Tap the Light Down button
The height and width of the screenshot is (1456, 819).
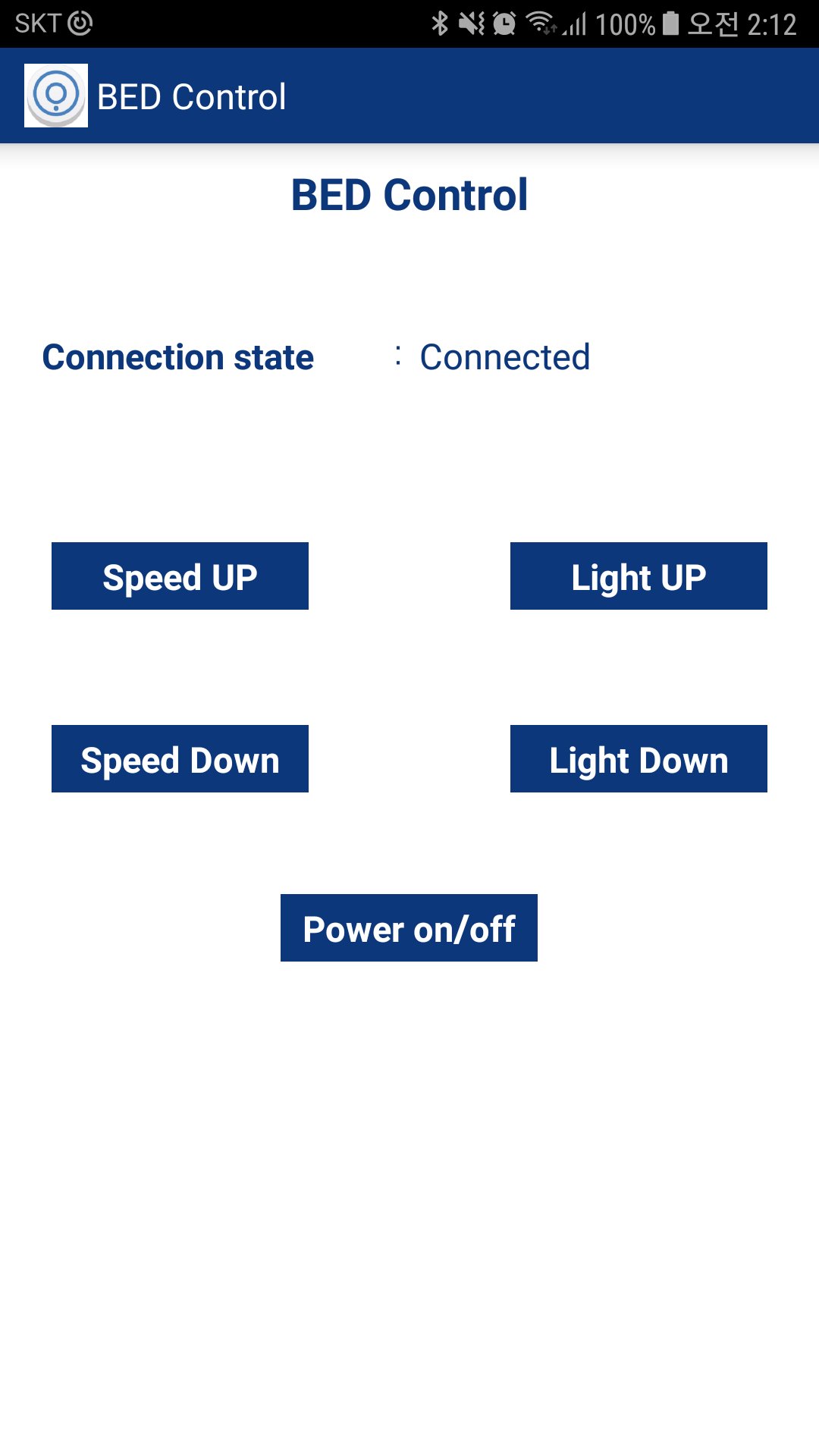click(x=638, y=758)
